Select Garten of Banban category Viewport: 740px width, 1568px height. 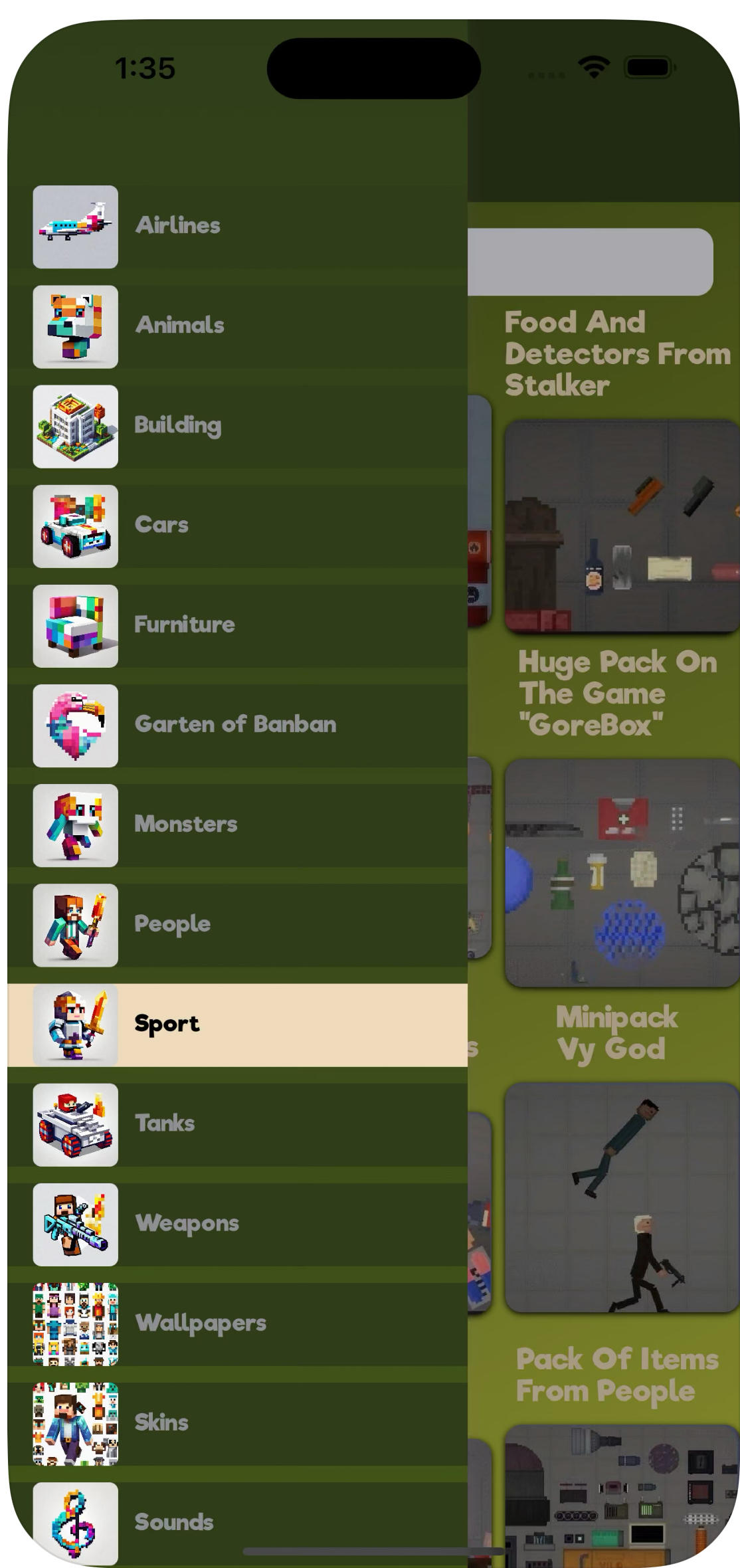[237, 725]
